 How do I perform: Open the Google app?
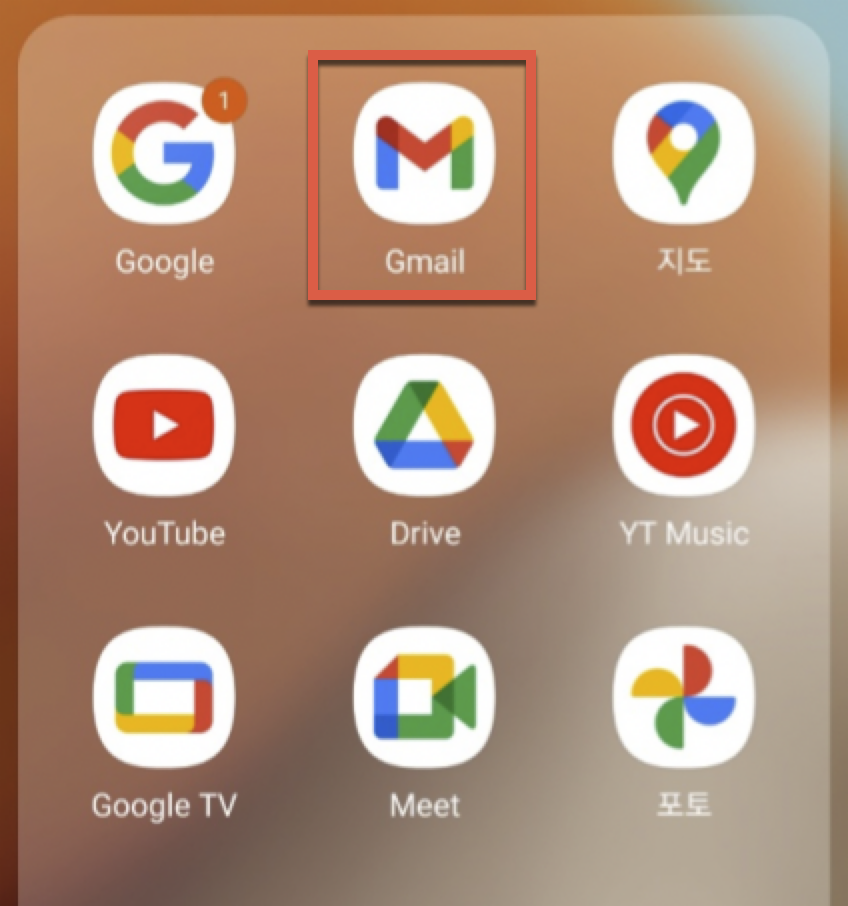164,154
